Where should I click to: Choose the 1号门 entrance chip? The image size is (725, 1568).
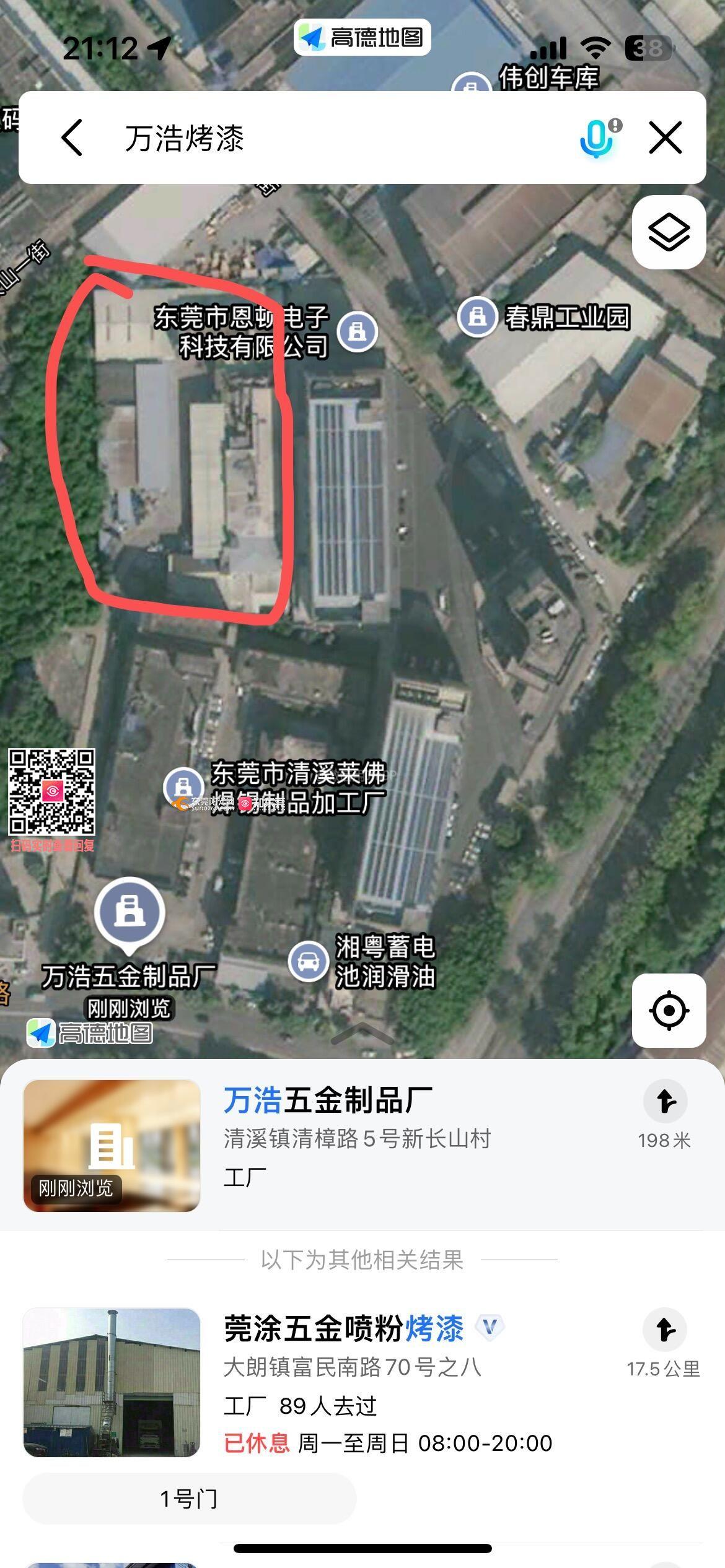189,1499
